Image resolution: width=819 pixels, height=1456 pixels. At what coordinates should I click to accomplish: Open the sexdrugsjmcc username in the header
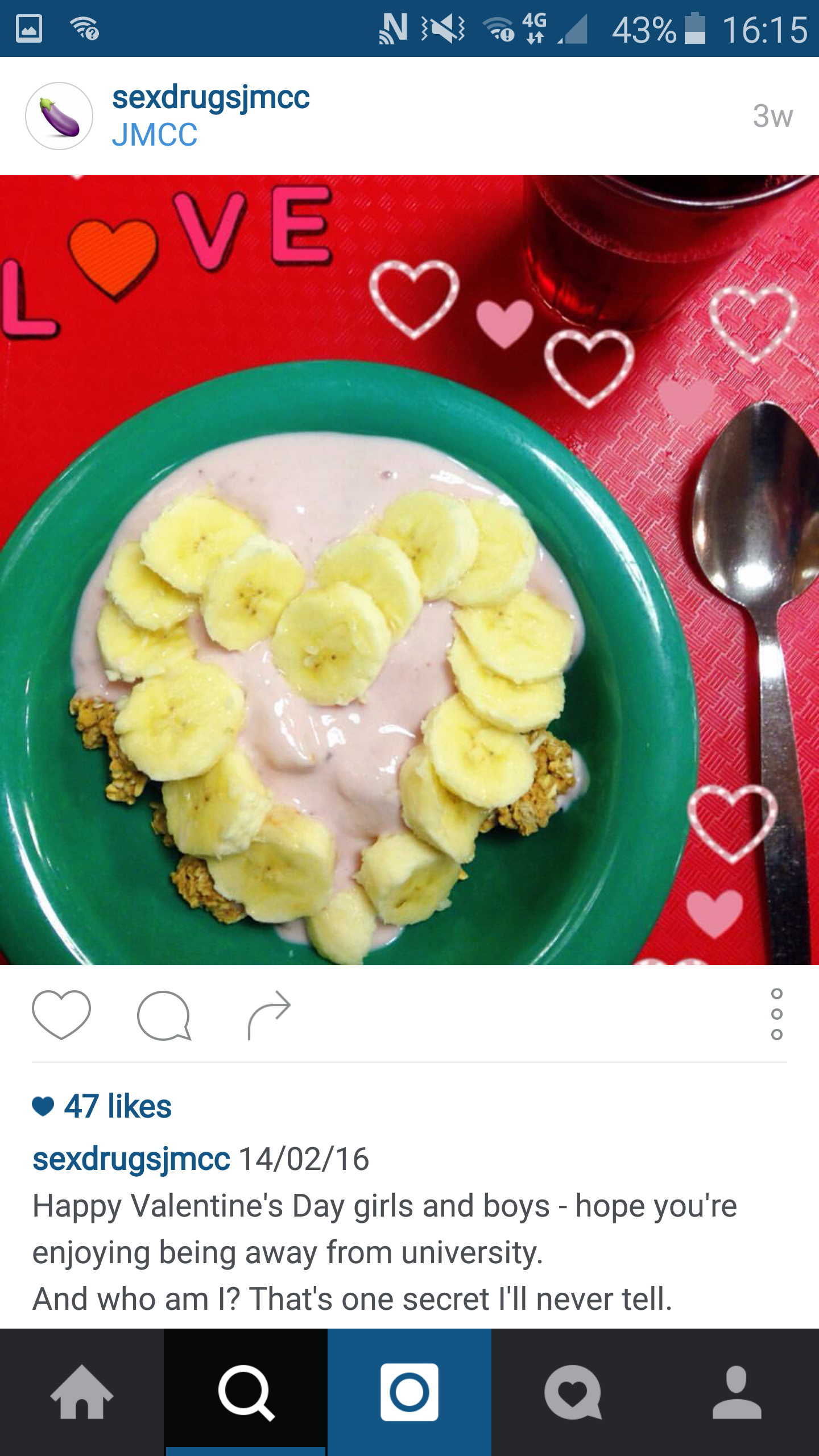[x=210, y=97]
